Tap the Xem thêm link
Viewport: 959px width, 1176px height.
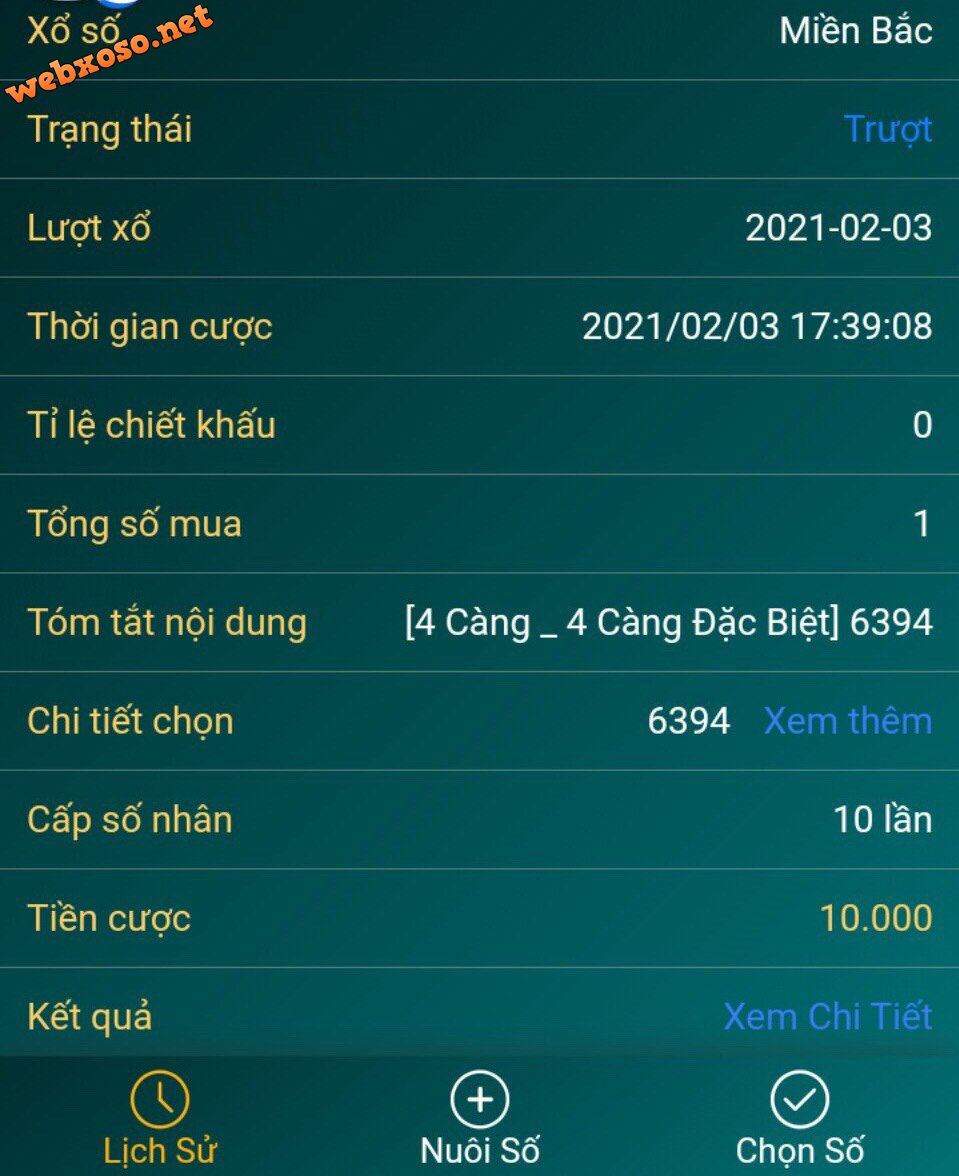[847, 721]
